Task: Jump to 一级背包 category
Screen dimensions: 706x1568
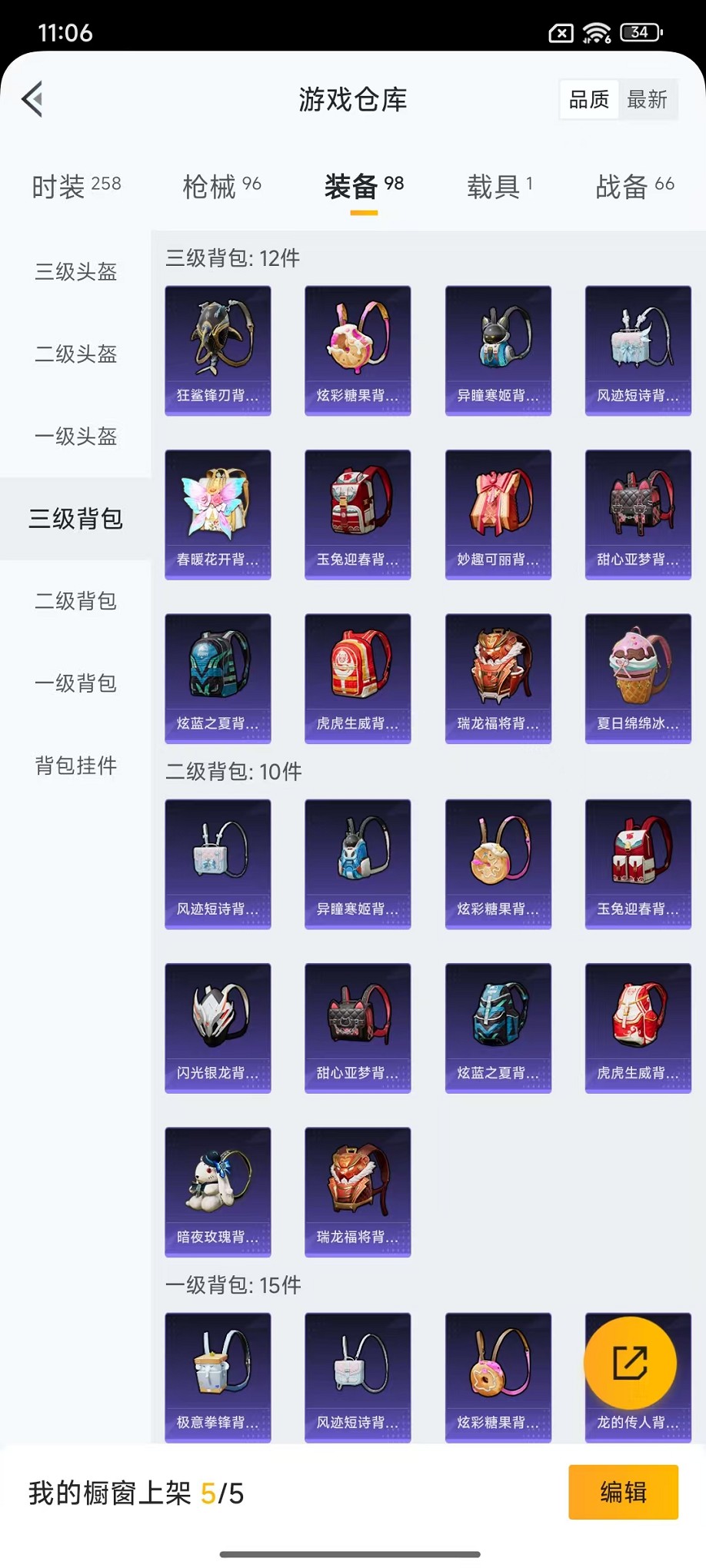Action: click(75, 683)
